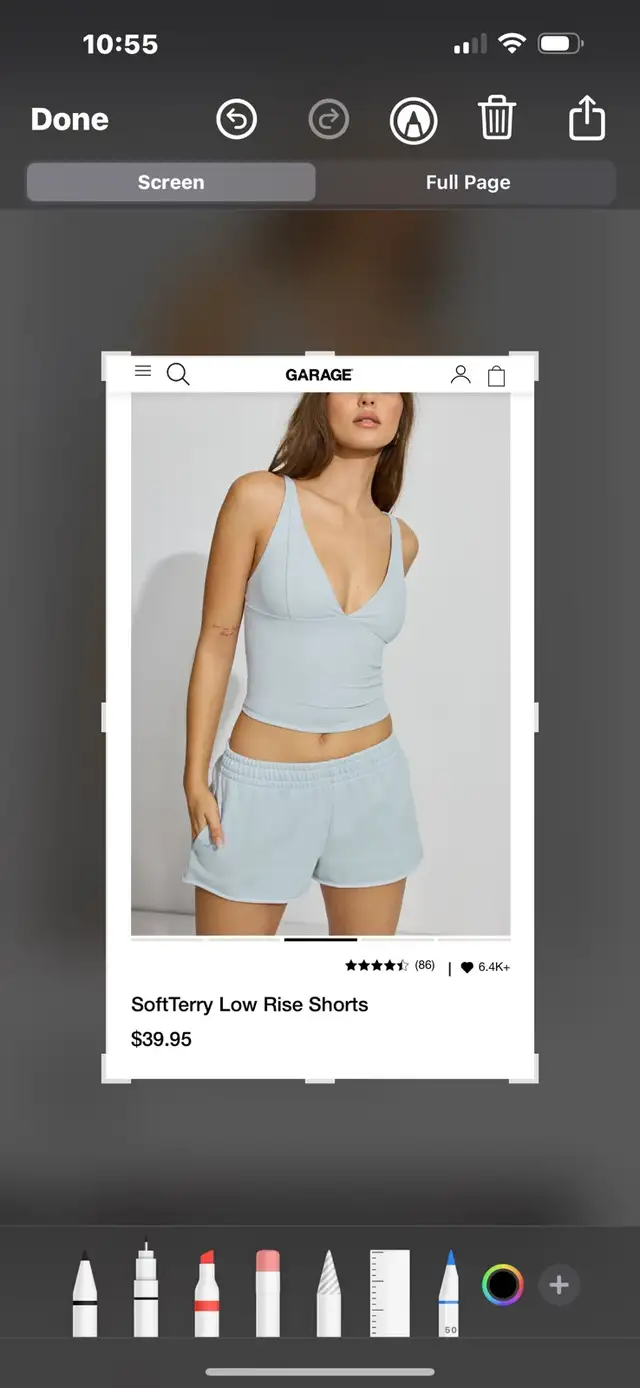Choose the red highlighter tool
The width and height of the screenshot is (640, 1388).
207,1292
